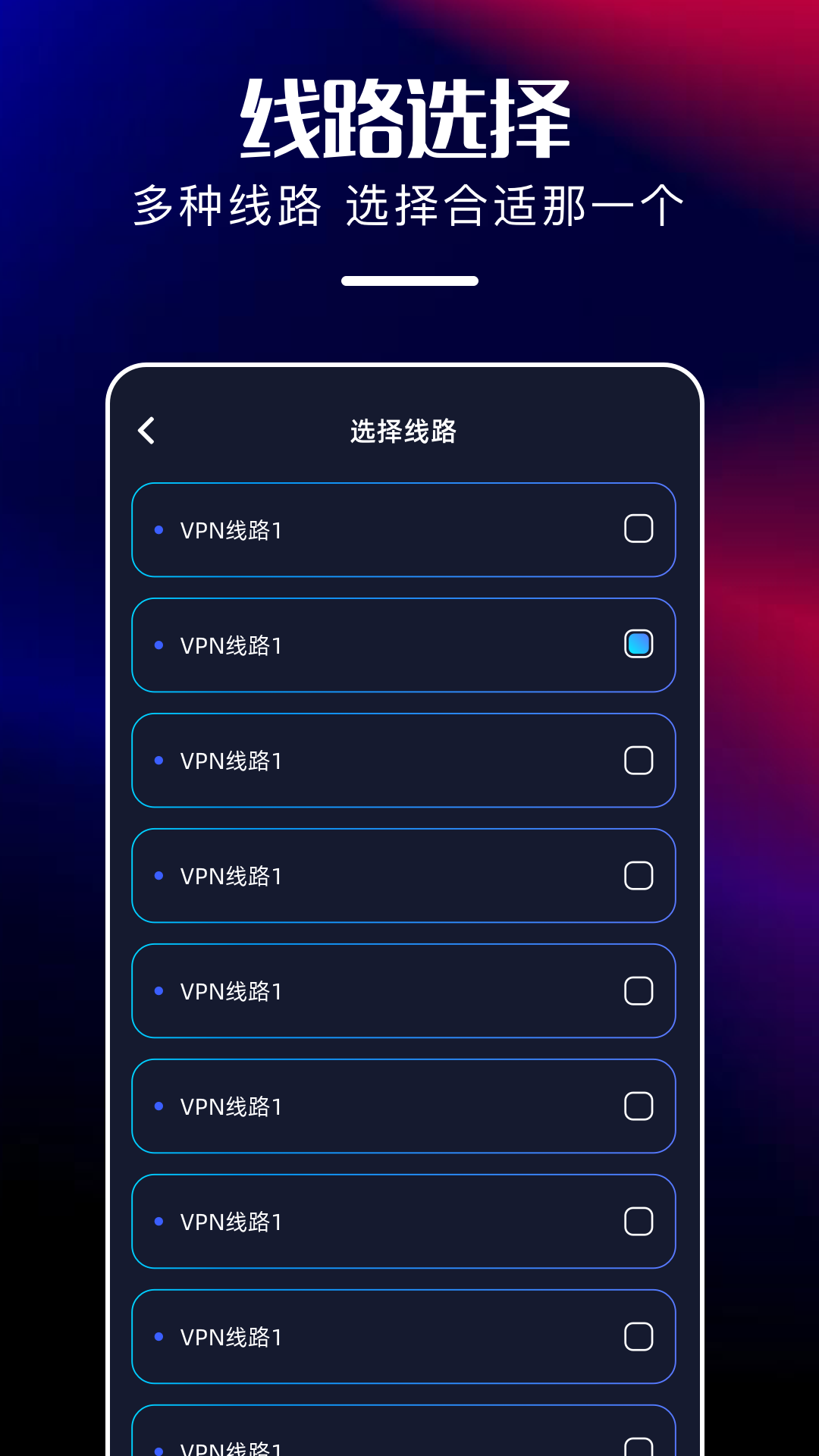Select the first VPN线路1 list entry

(403, 530)
